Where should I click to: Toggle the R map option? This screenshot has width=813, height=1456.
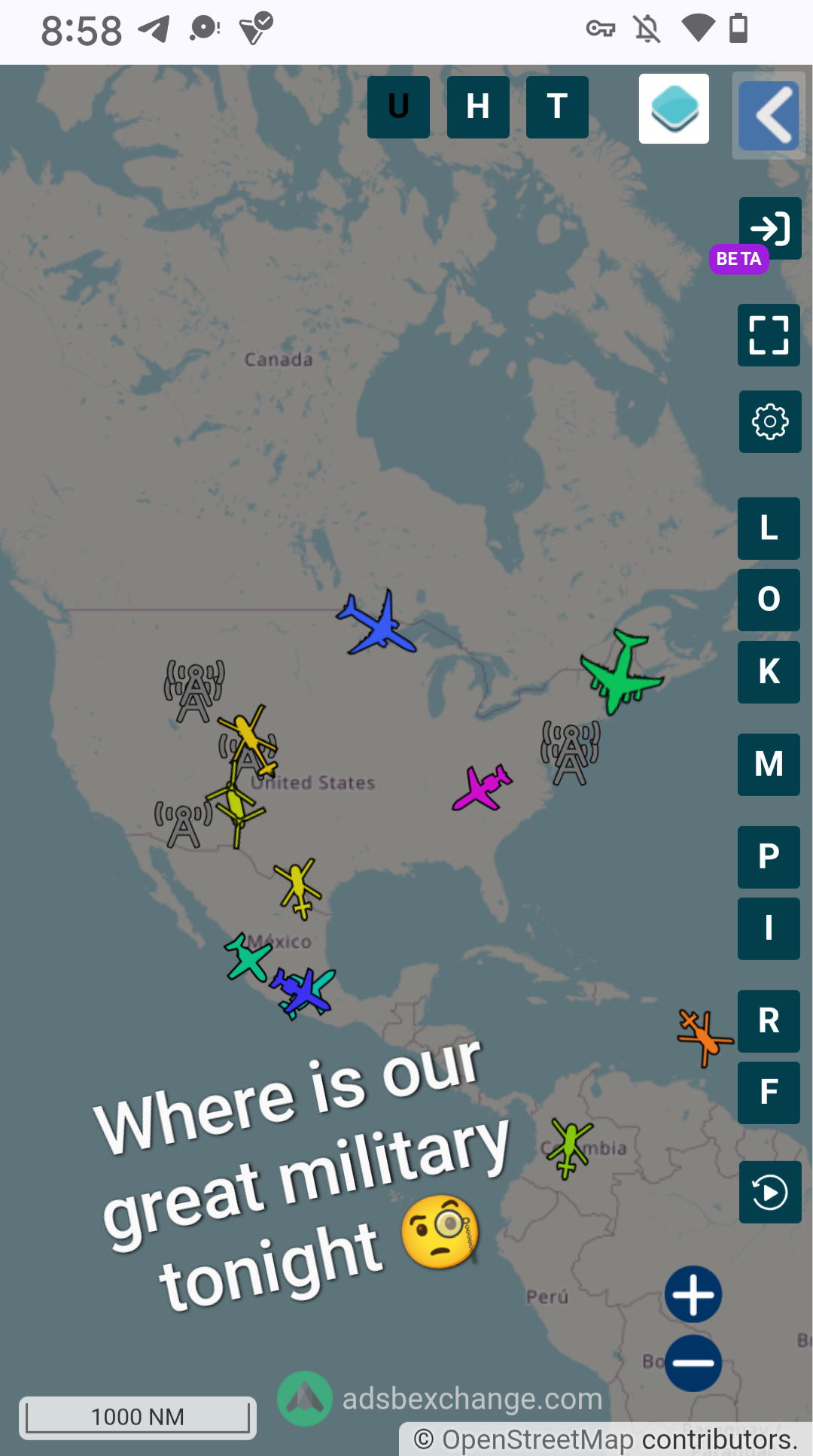(x=769, y=1021)
